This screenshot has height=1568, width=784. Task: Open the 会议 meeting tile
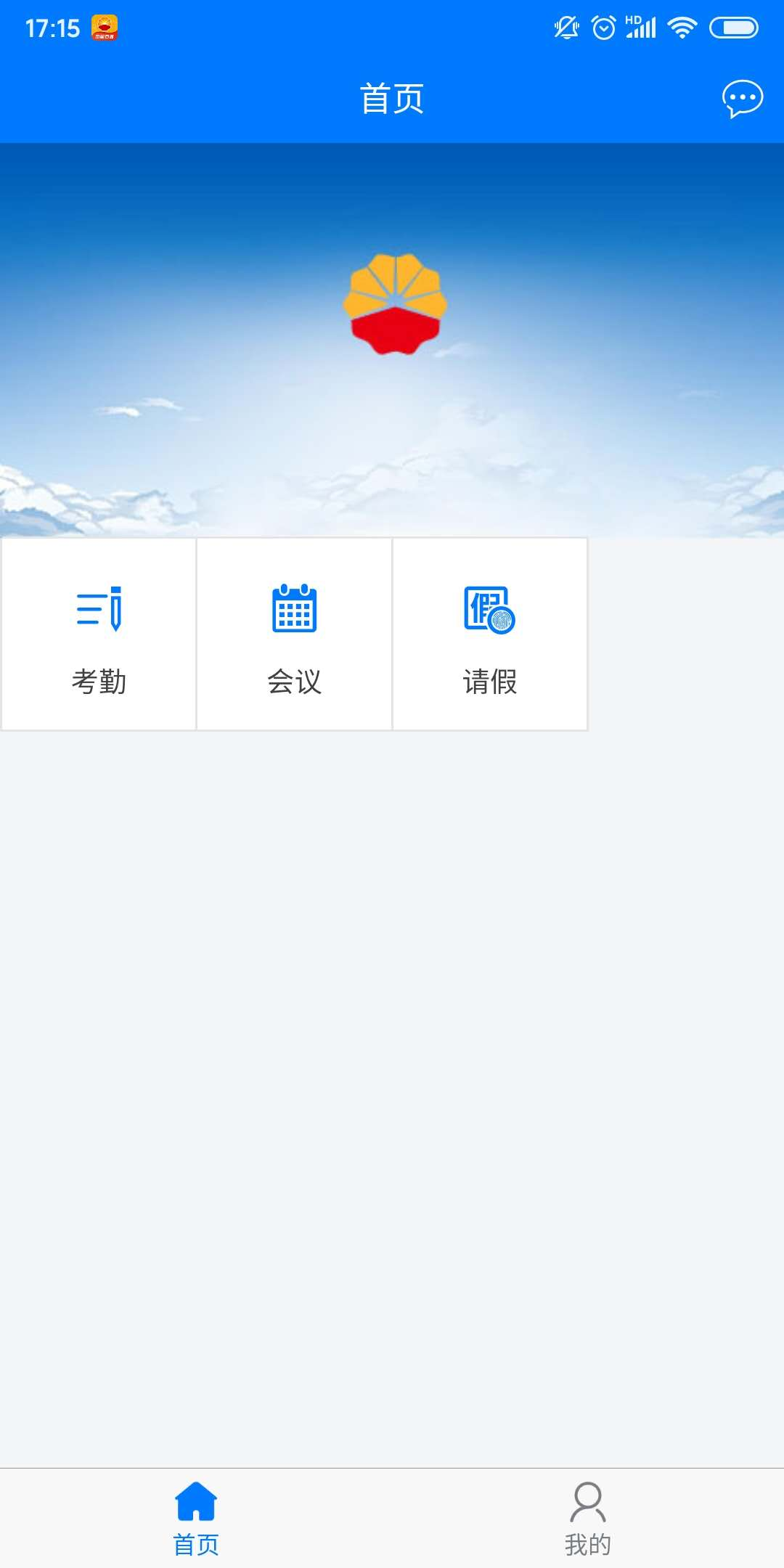tap(294, 634)
